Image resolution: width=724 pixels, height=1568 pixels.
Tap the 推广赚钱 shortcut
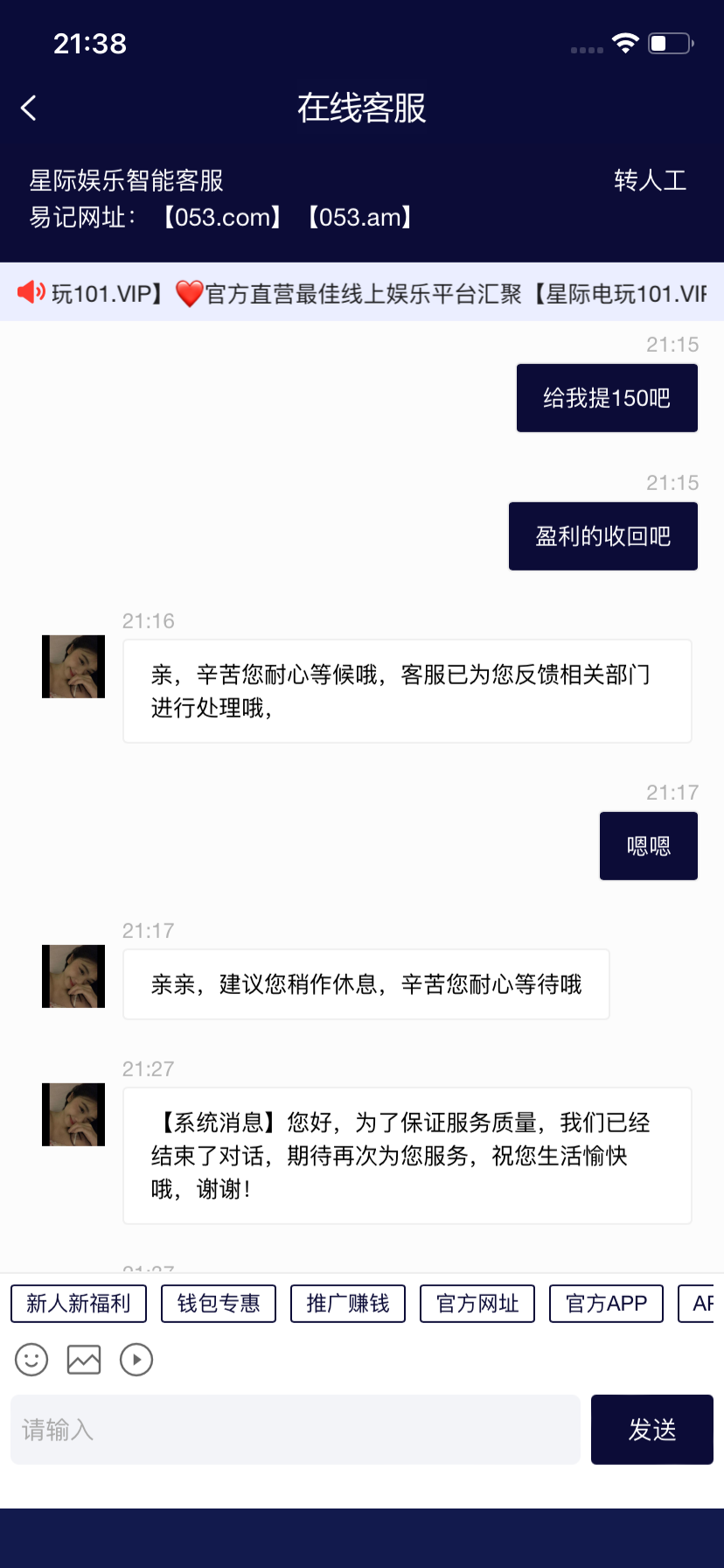point(347,1303)
